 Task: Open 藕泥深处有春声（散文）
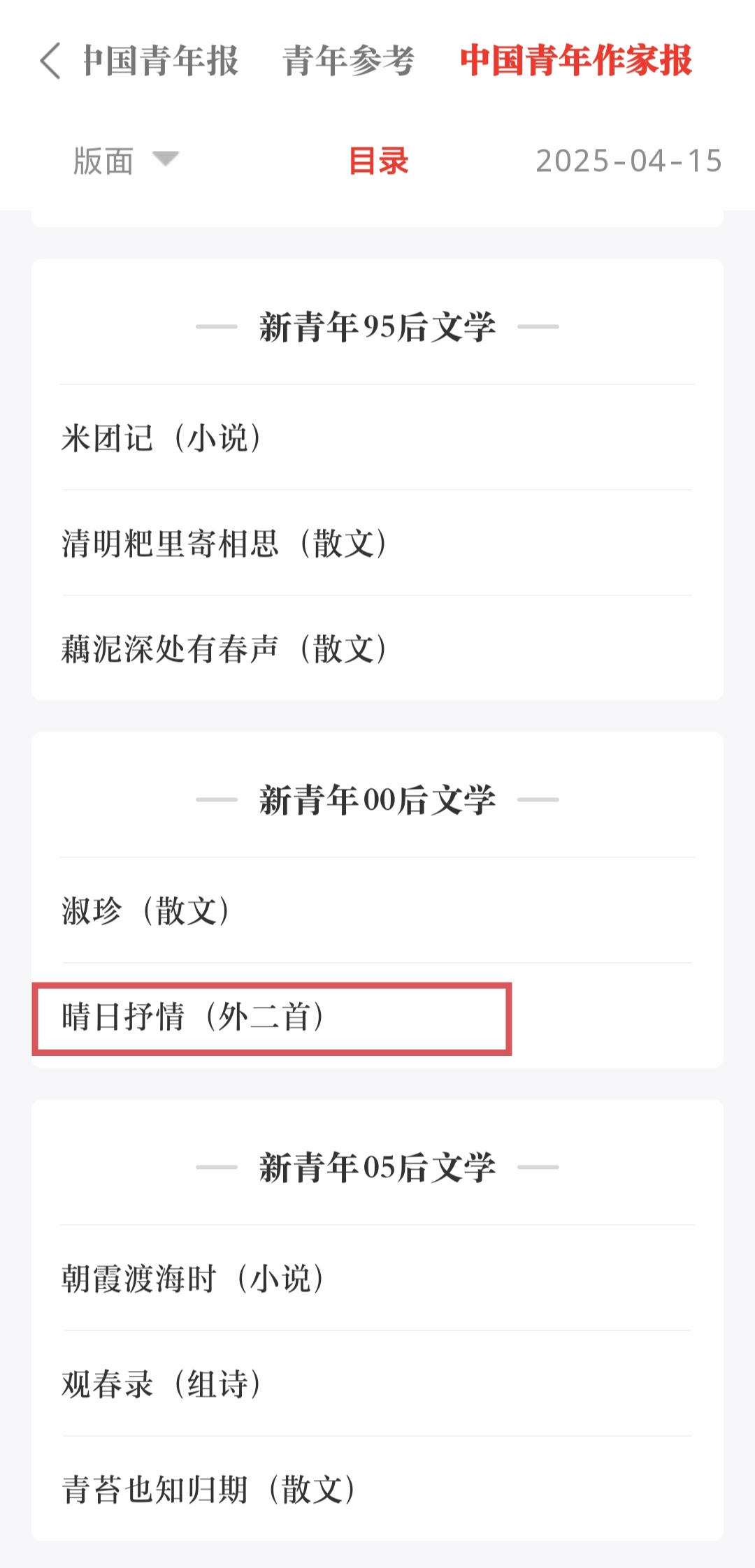click(225, 649)
